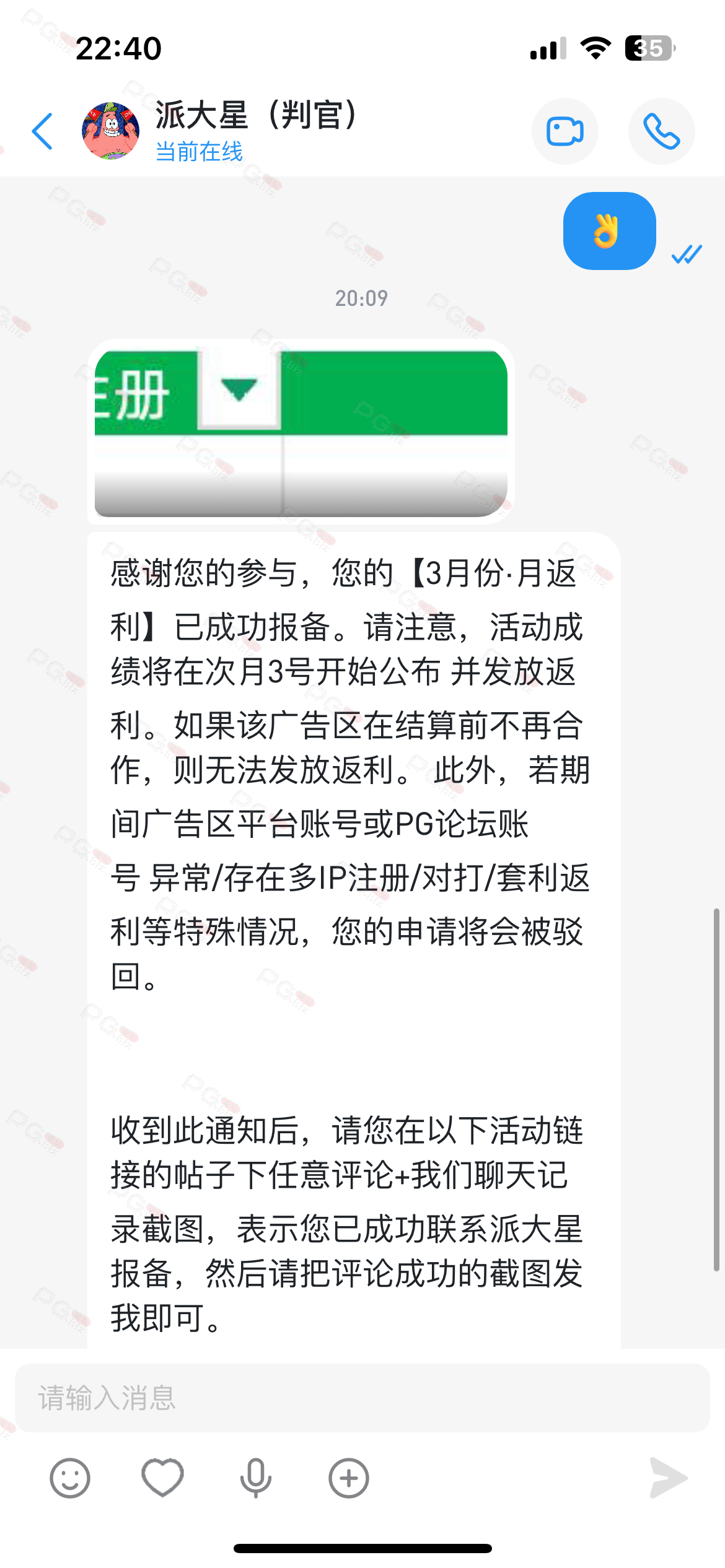Go back to the chat list

point(42,131)
